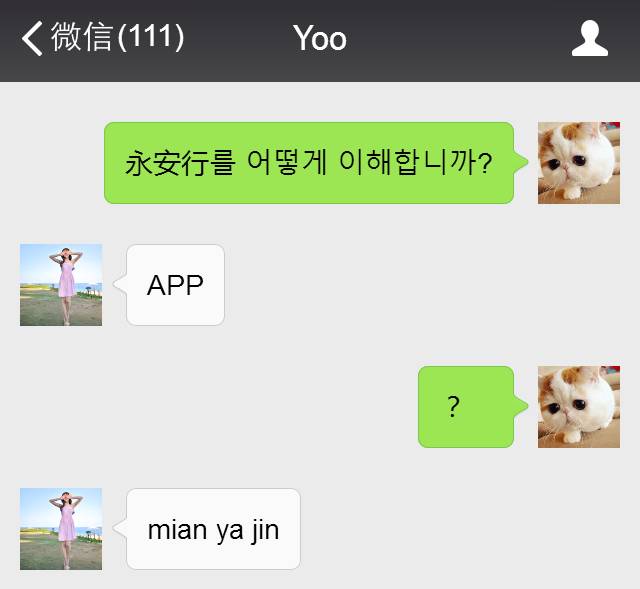Screen dimensions: 640x589
Task: Open Yoo's avatar beside "mian ya jin"
Action: tap(61, 529)
